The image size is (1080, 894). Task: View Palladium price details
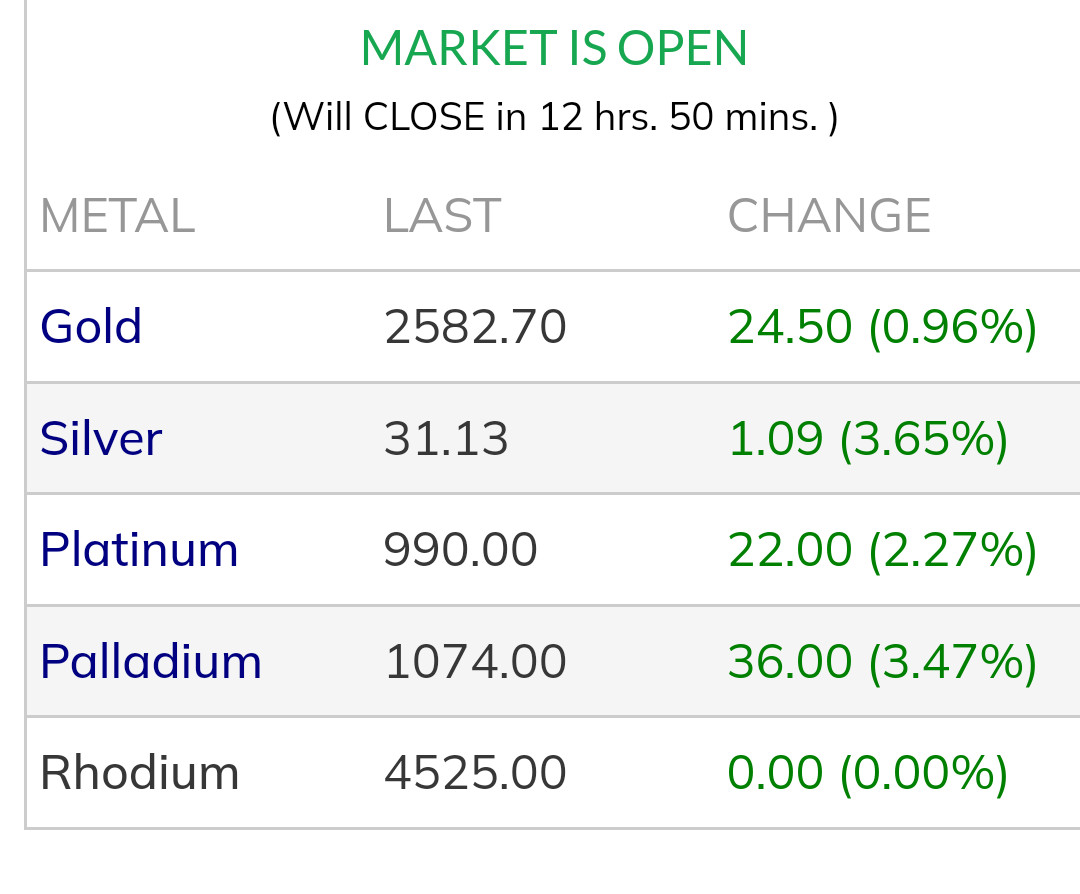tap(150, 662)
